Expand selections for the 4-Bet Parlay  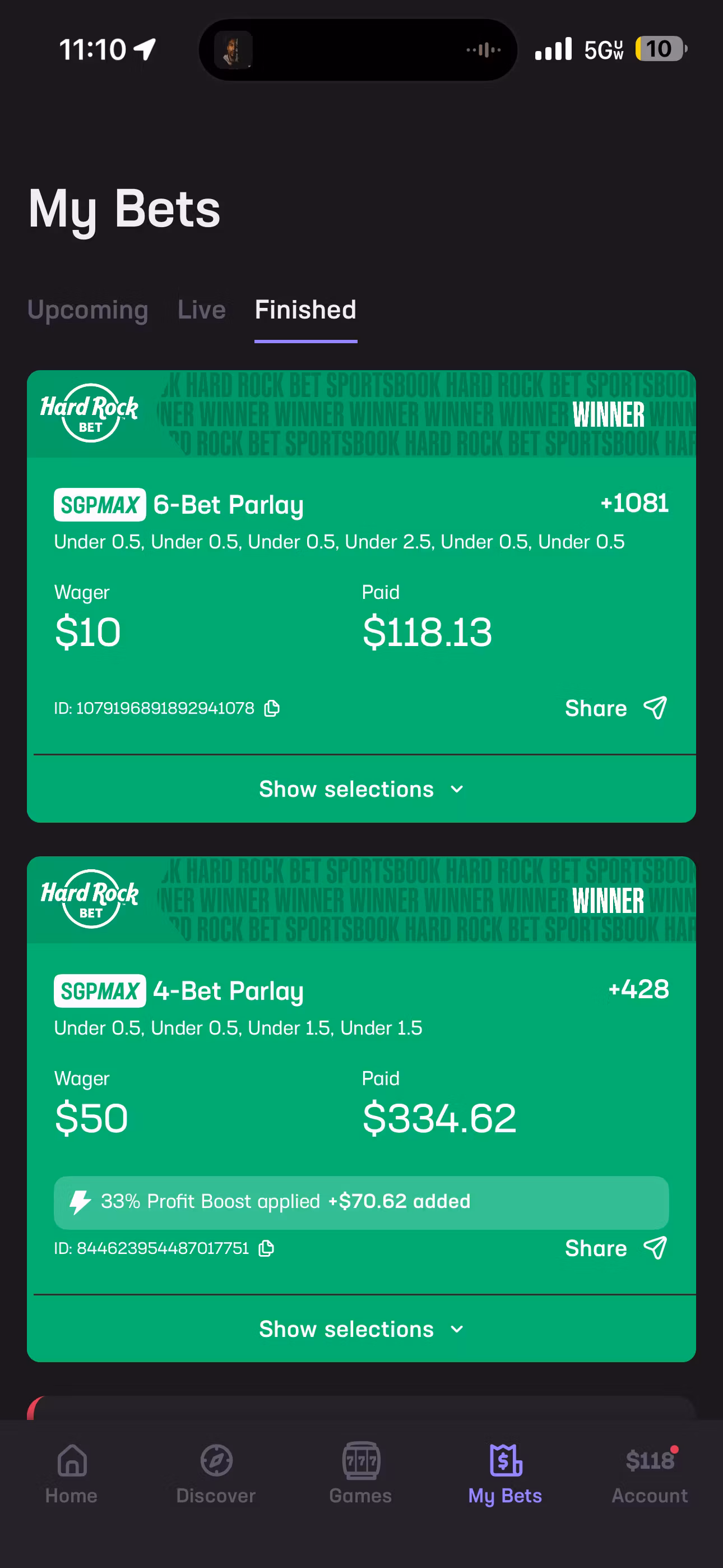361,1330
